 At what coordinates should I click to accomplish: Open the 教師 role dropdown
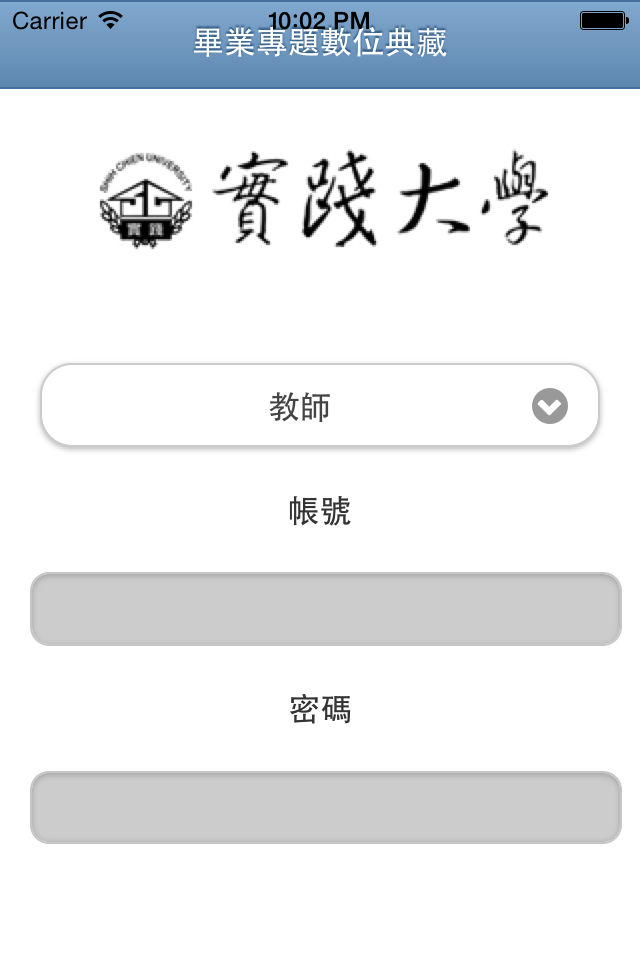320,406
